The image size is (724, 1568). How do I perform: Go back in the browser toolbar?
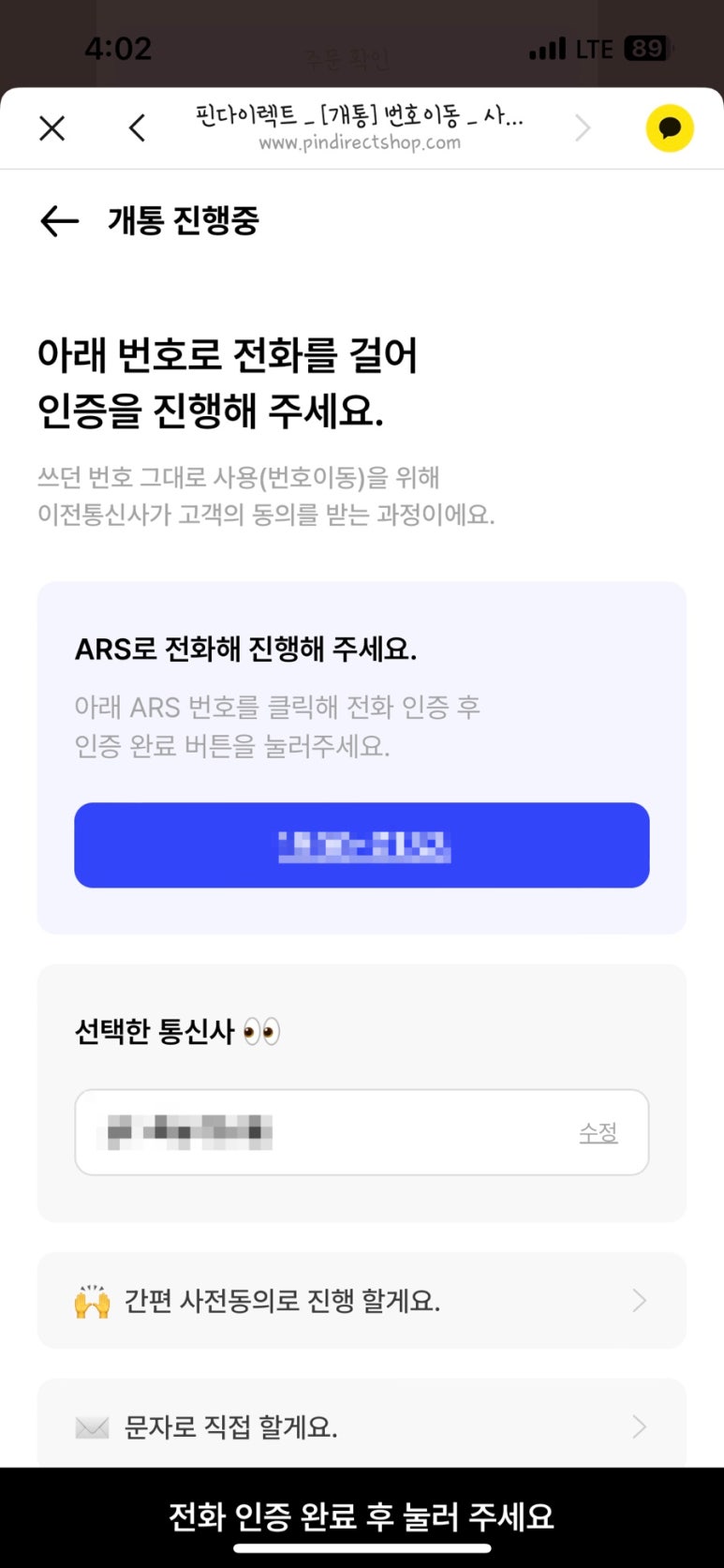click(138, 128)
